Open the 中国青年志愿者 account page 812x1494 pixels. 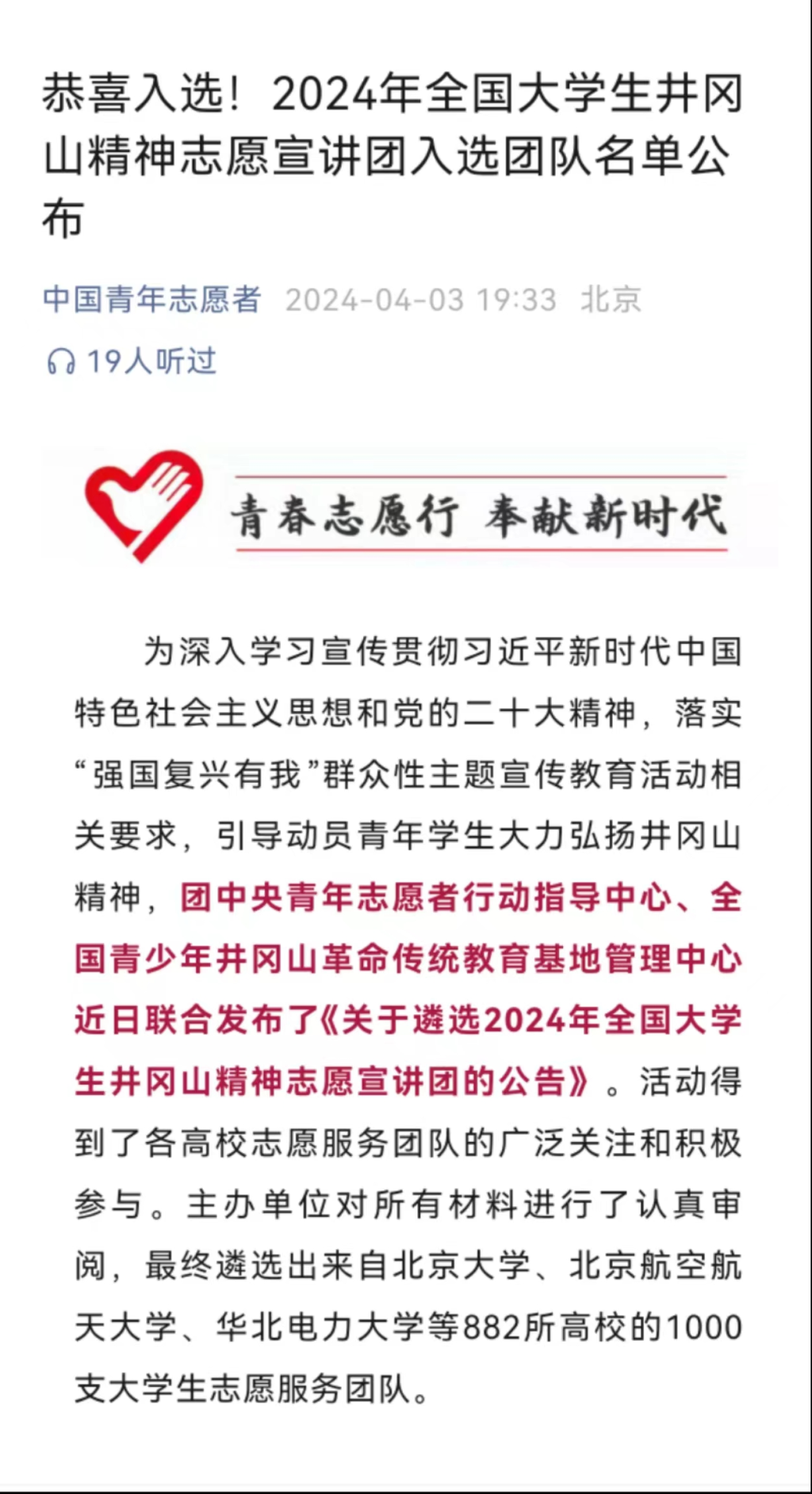(x=151, y=299)
